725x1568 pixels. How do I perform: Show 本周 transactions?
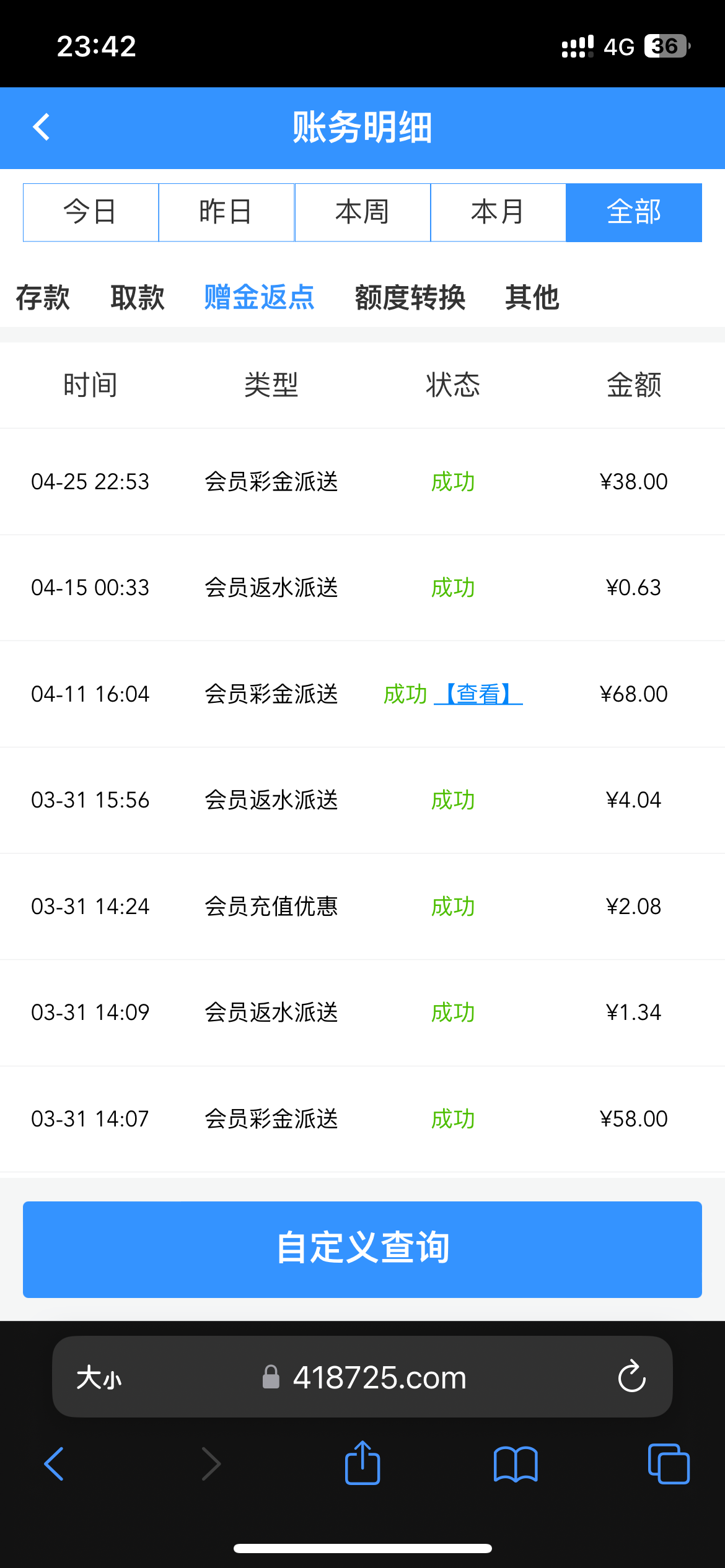[362, 212]
